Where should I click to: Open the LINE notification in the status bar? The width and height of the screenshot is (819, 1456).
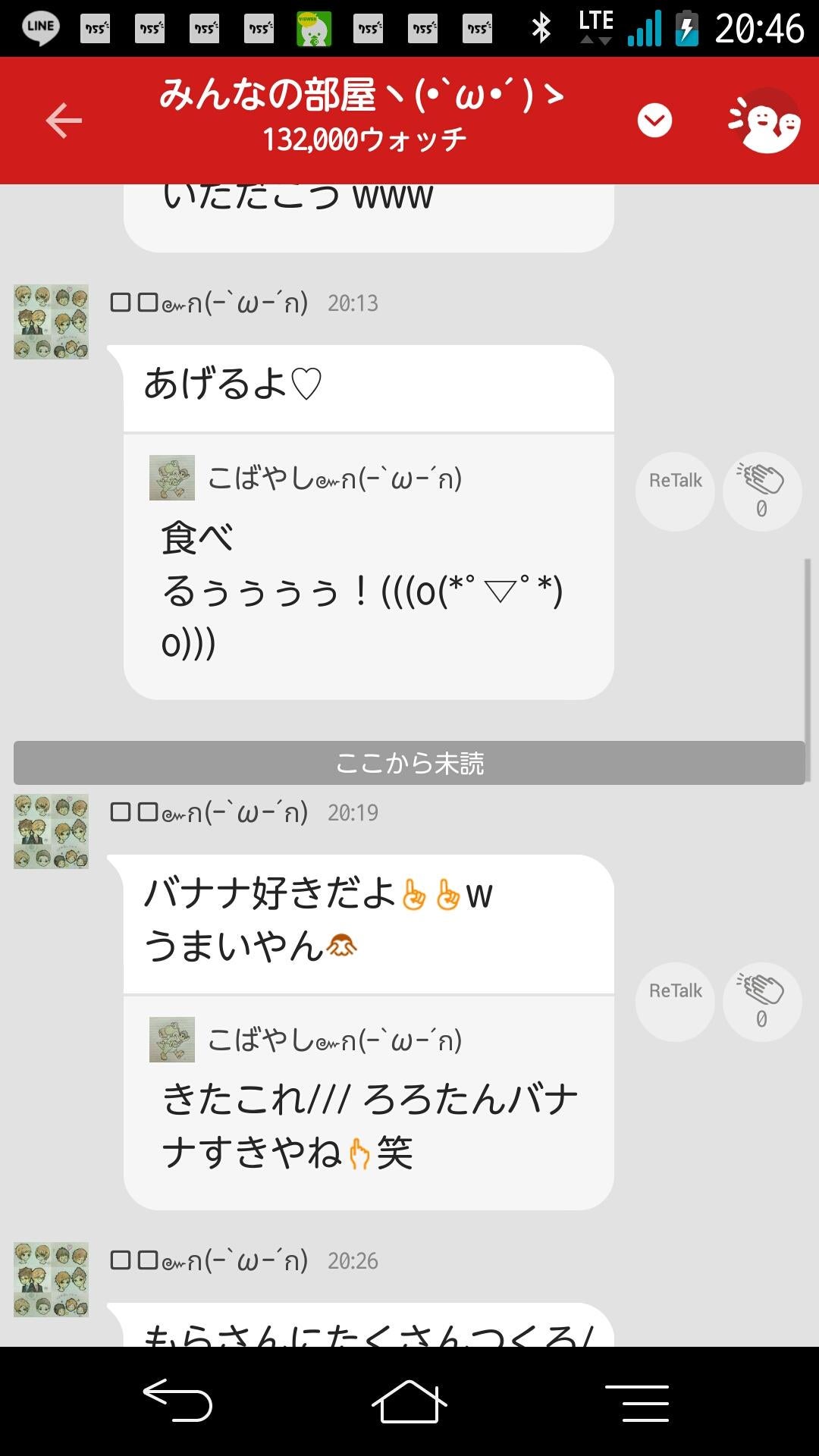pyautogui.click(x=38, y=27)
